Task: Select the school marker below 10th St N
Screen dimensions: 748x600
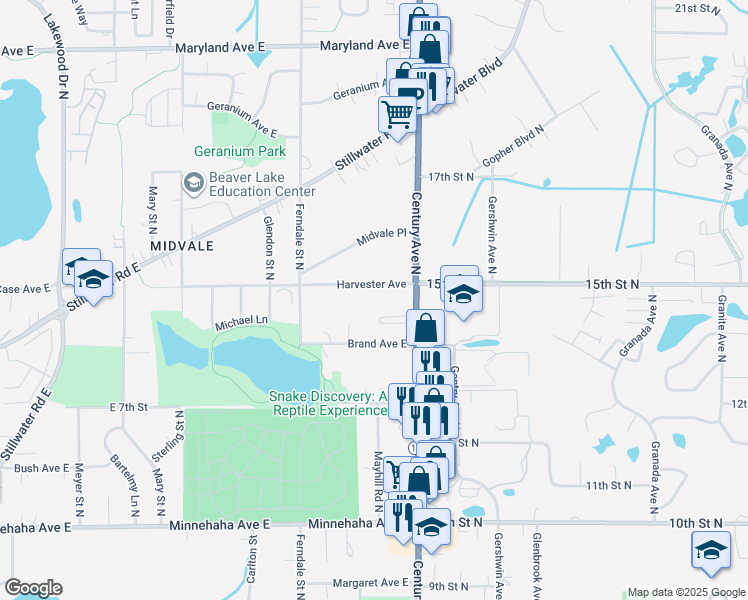Action: 711,550
